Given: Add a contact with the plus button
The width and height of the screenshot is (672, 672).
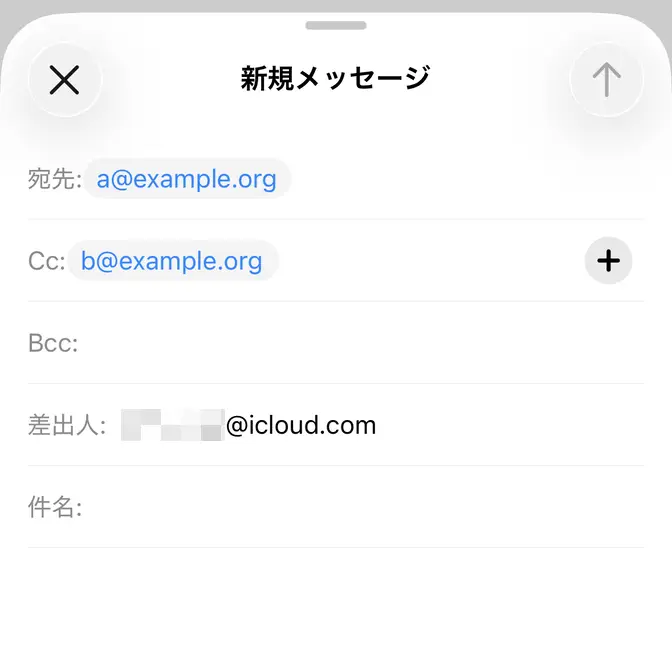Looking at the screenshot, I should point(608,262).
